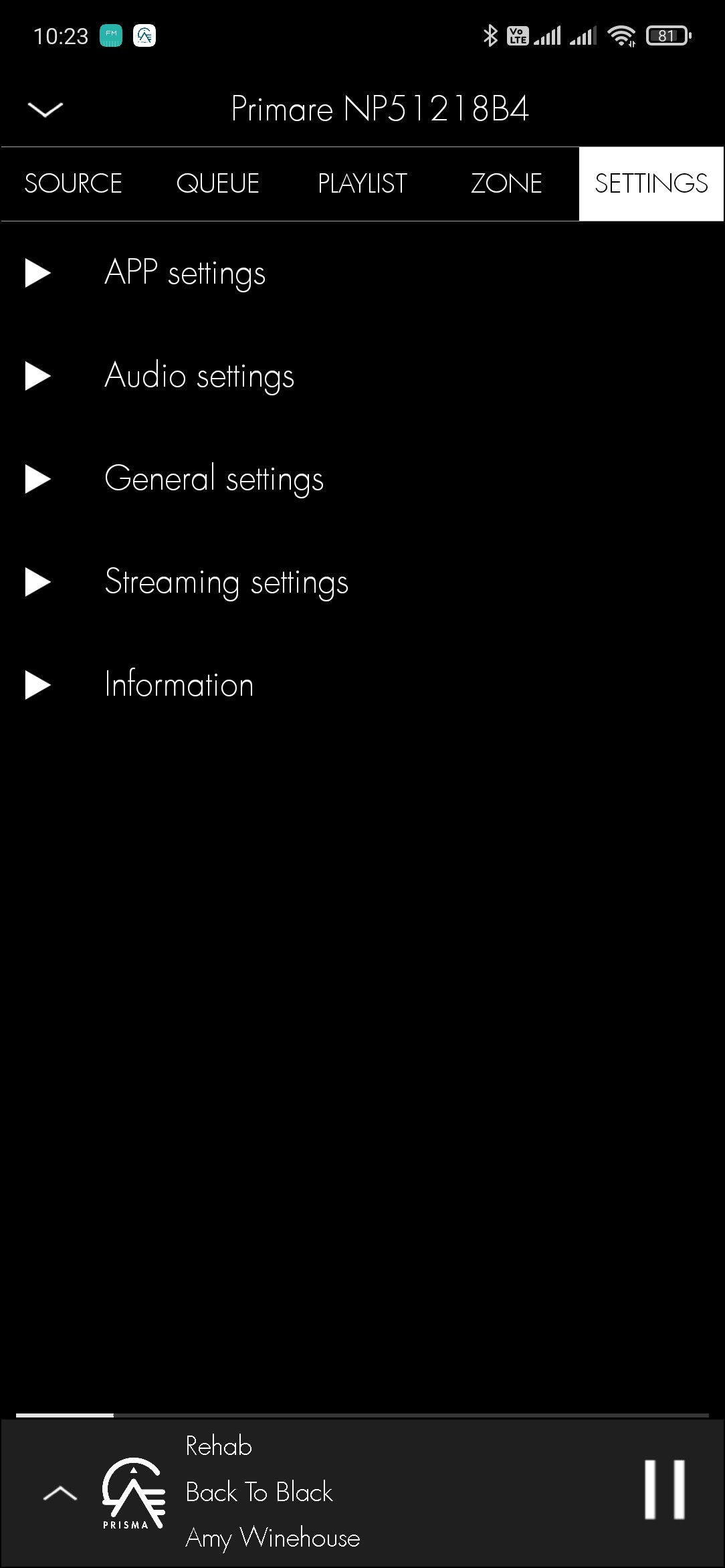Expand Streaming settings
725x1568 pixels.
pyautogui.click(x=226, y=582)
